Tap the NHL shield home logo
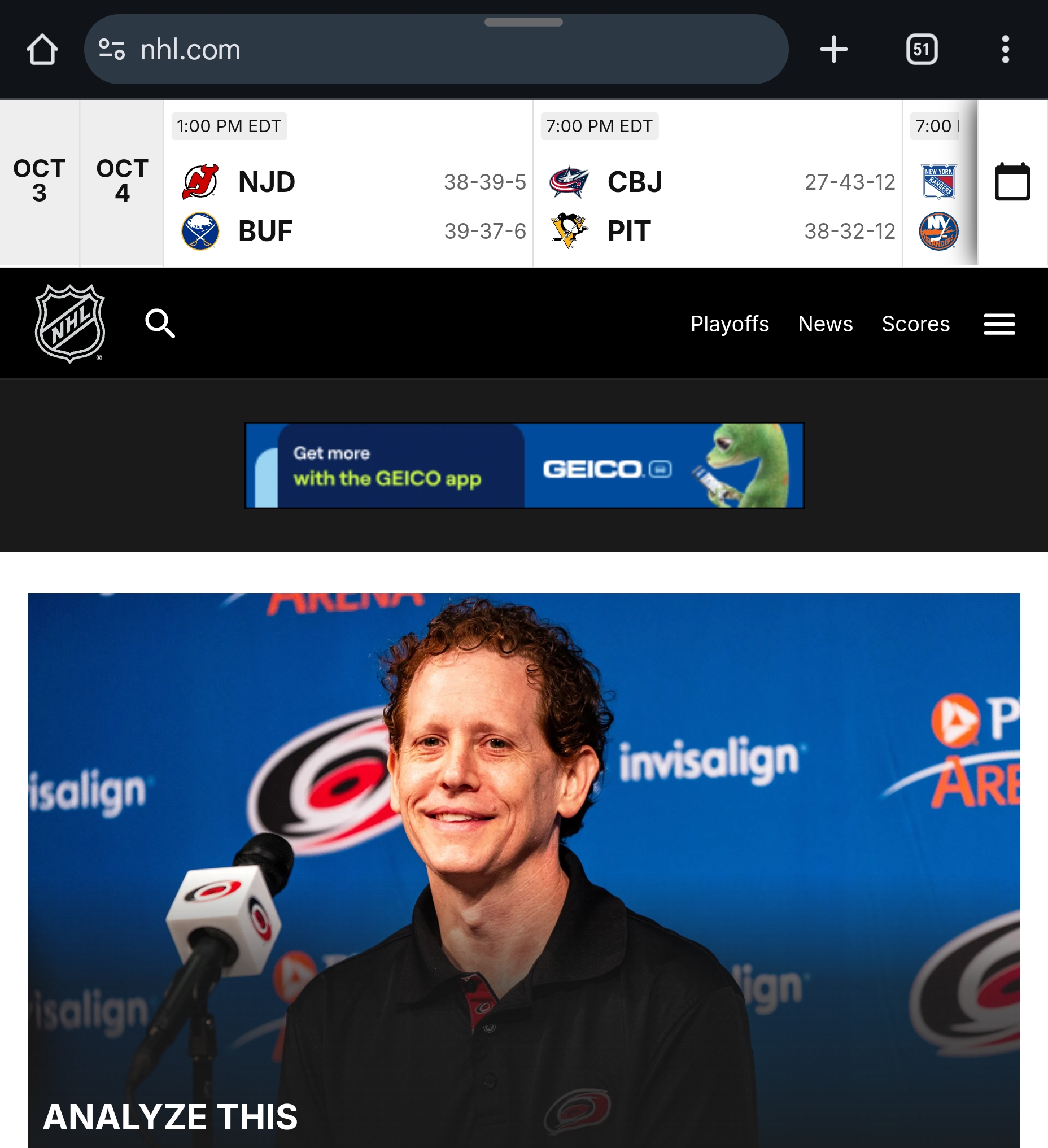This screenshot has height=1148, width=1048. [70, 324]
